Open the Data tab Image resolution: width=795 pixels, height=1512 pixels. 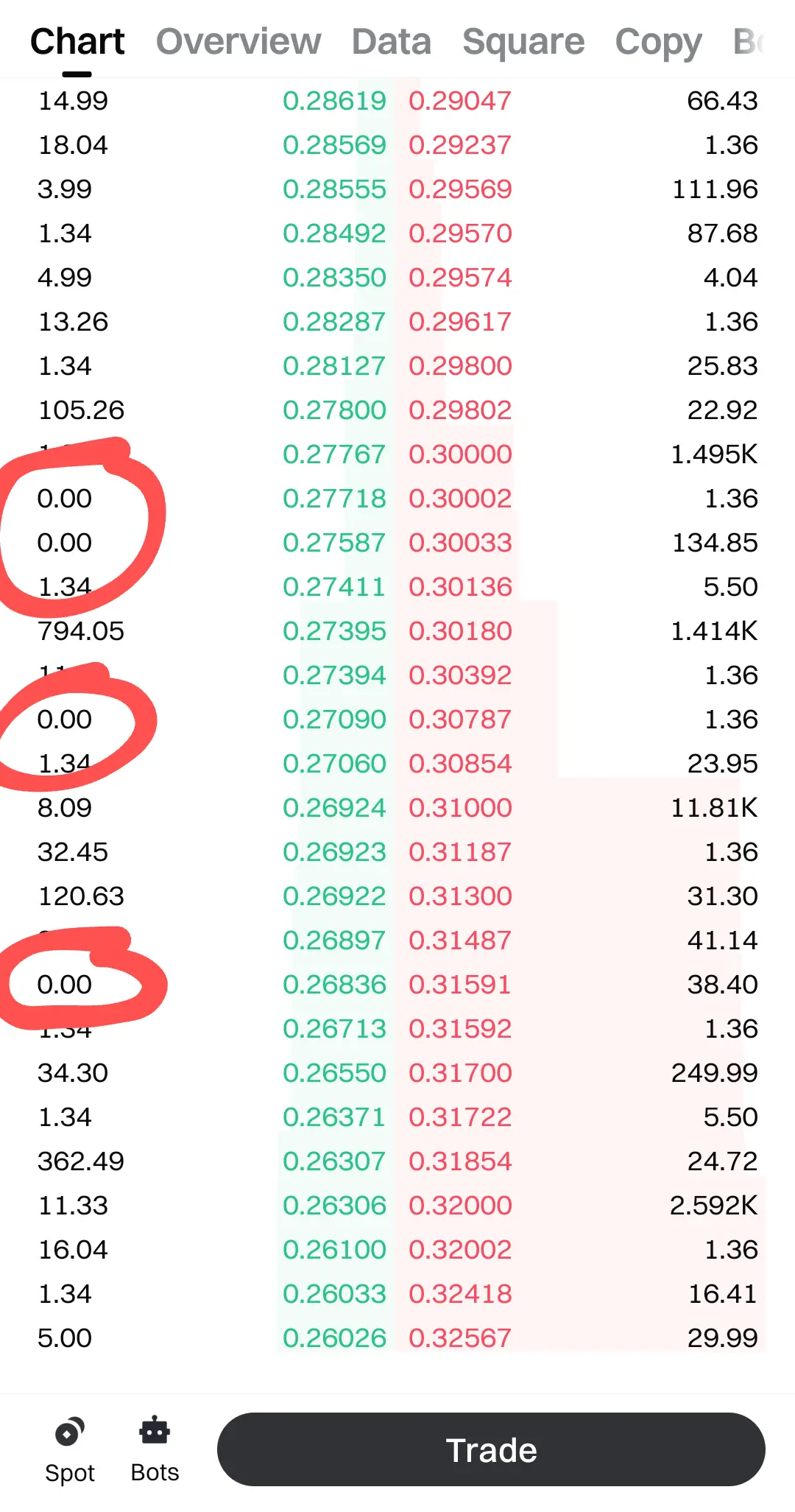(391, 41)
